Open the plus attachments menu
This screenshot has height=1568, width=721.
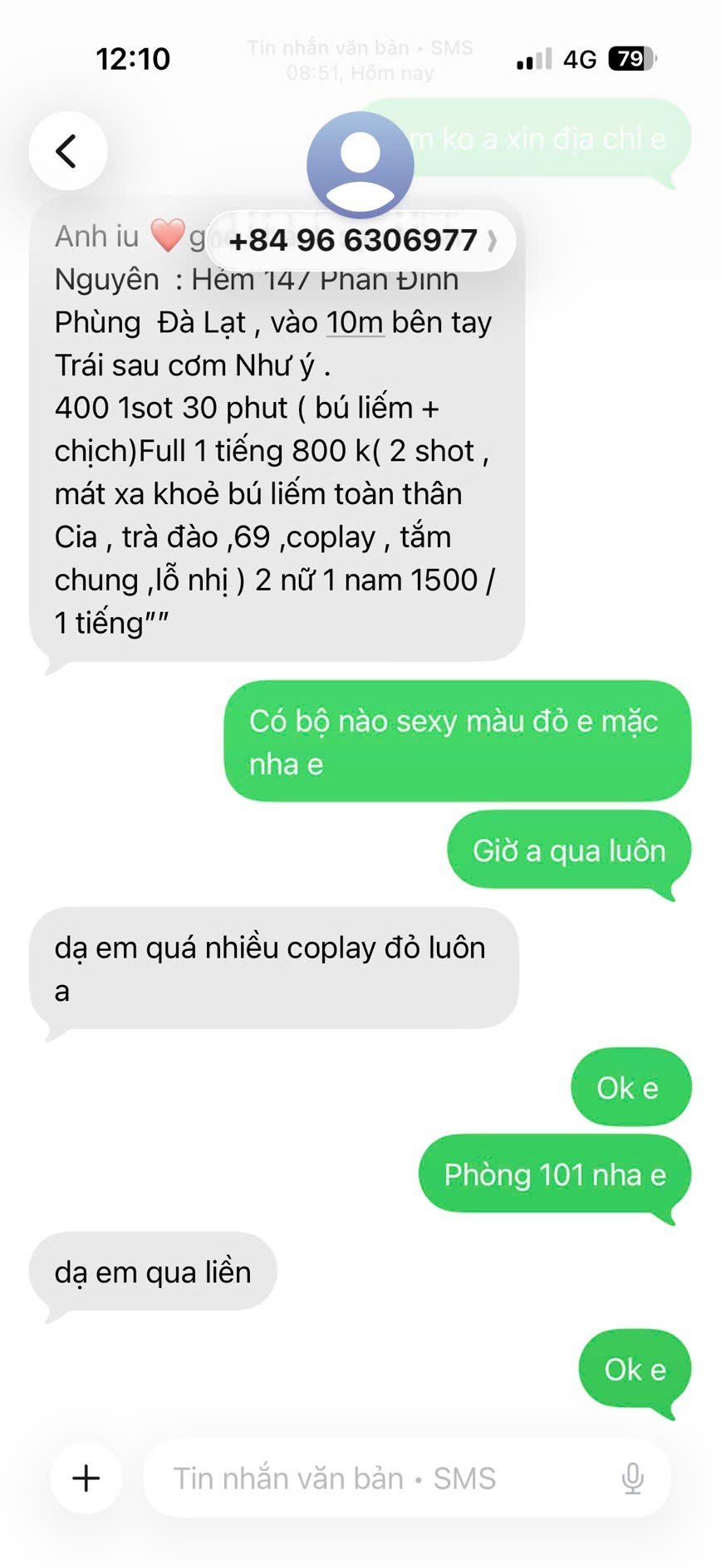(86, 1478)
